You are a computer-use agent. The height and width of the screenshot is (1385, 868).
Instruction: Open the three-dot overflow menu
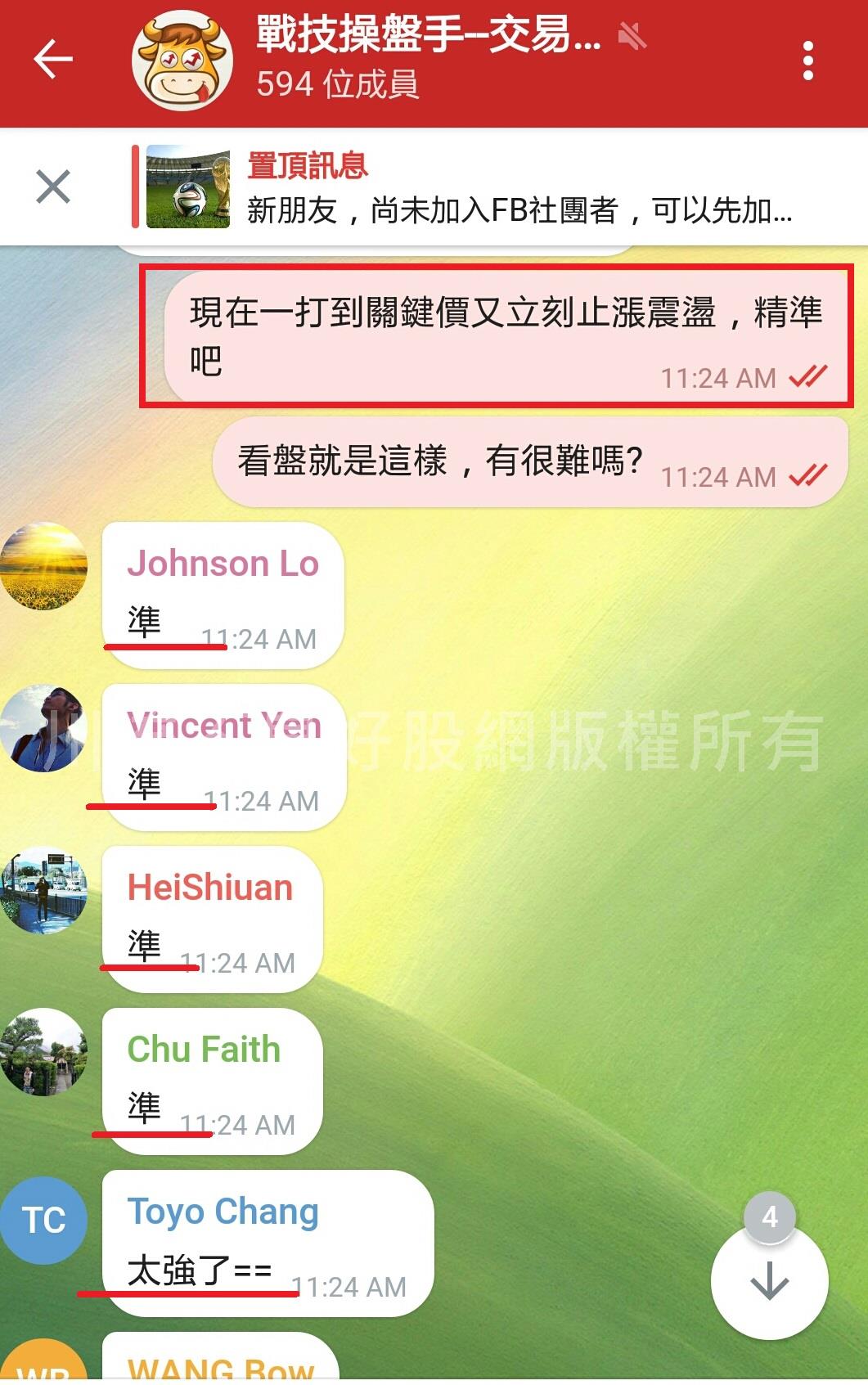click(807, 61)
